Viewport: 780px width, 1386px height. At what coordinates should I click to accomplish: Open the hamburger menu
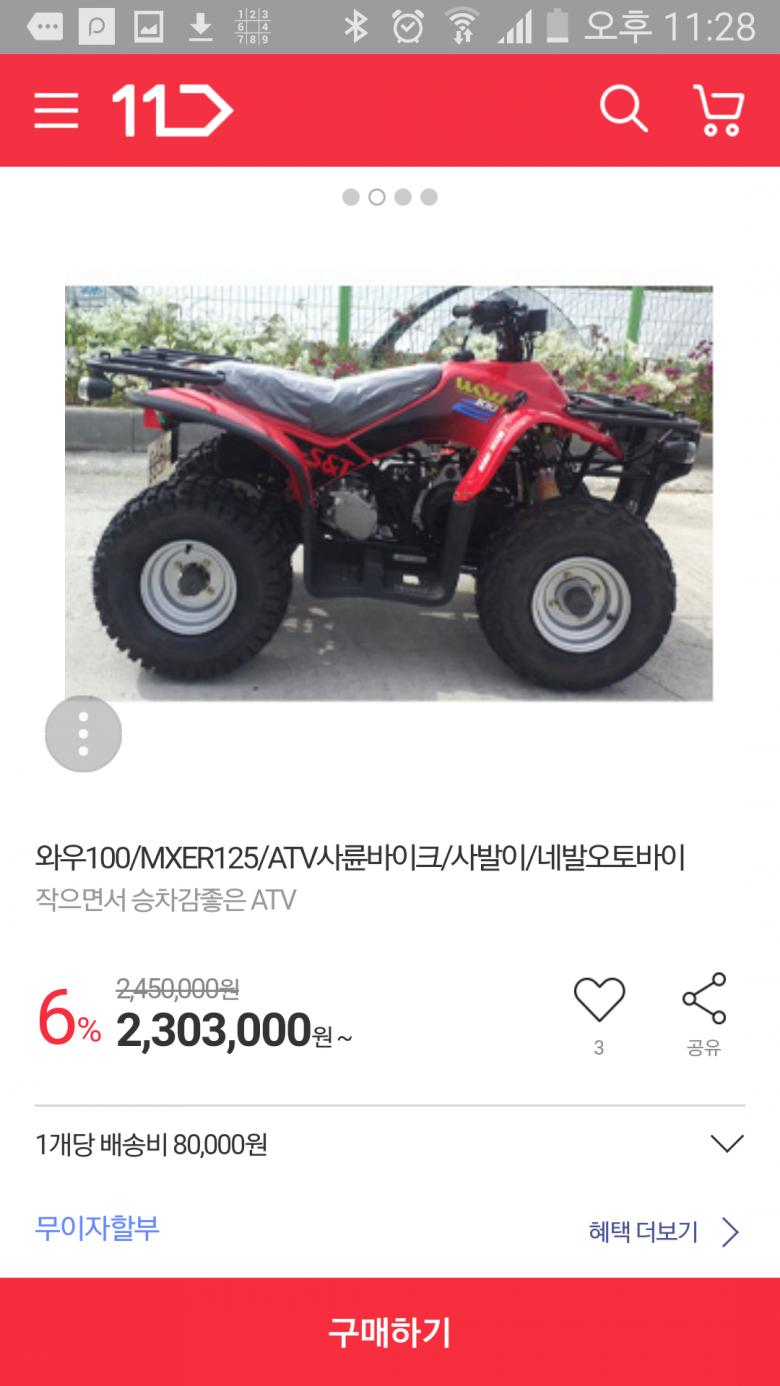(56, 110)
